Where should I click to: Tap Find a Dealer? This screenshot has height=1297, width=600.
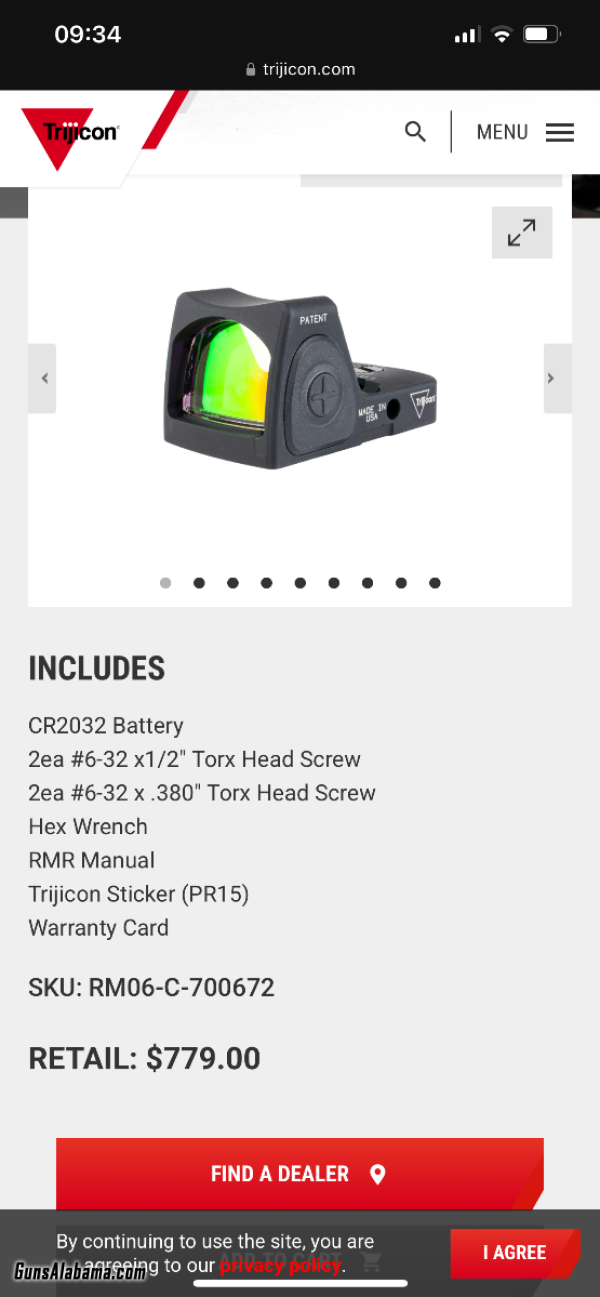(300, 1174)
